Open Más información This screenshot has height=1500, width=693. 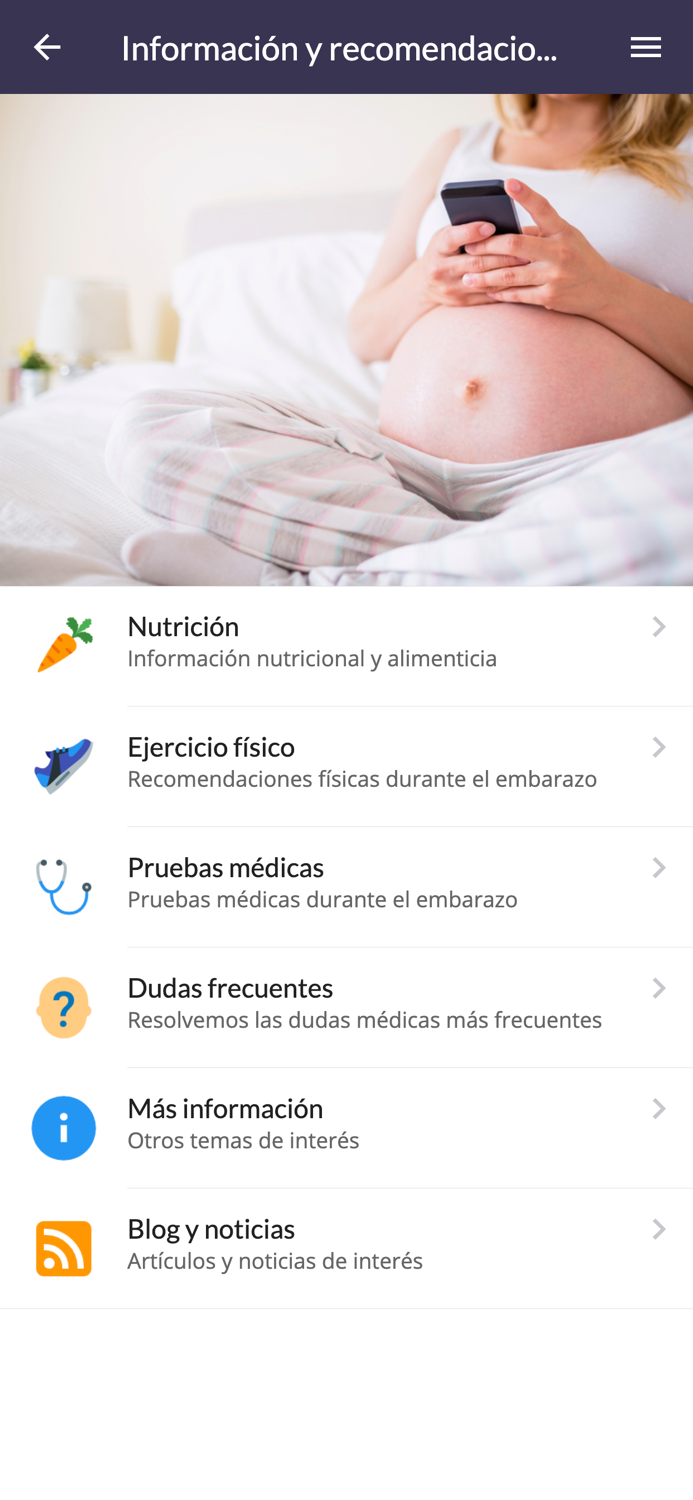[x=346, y=1128]
